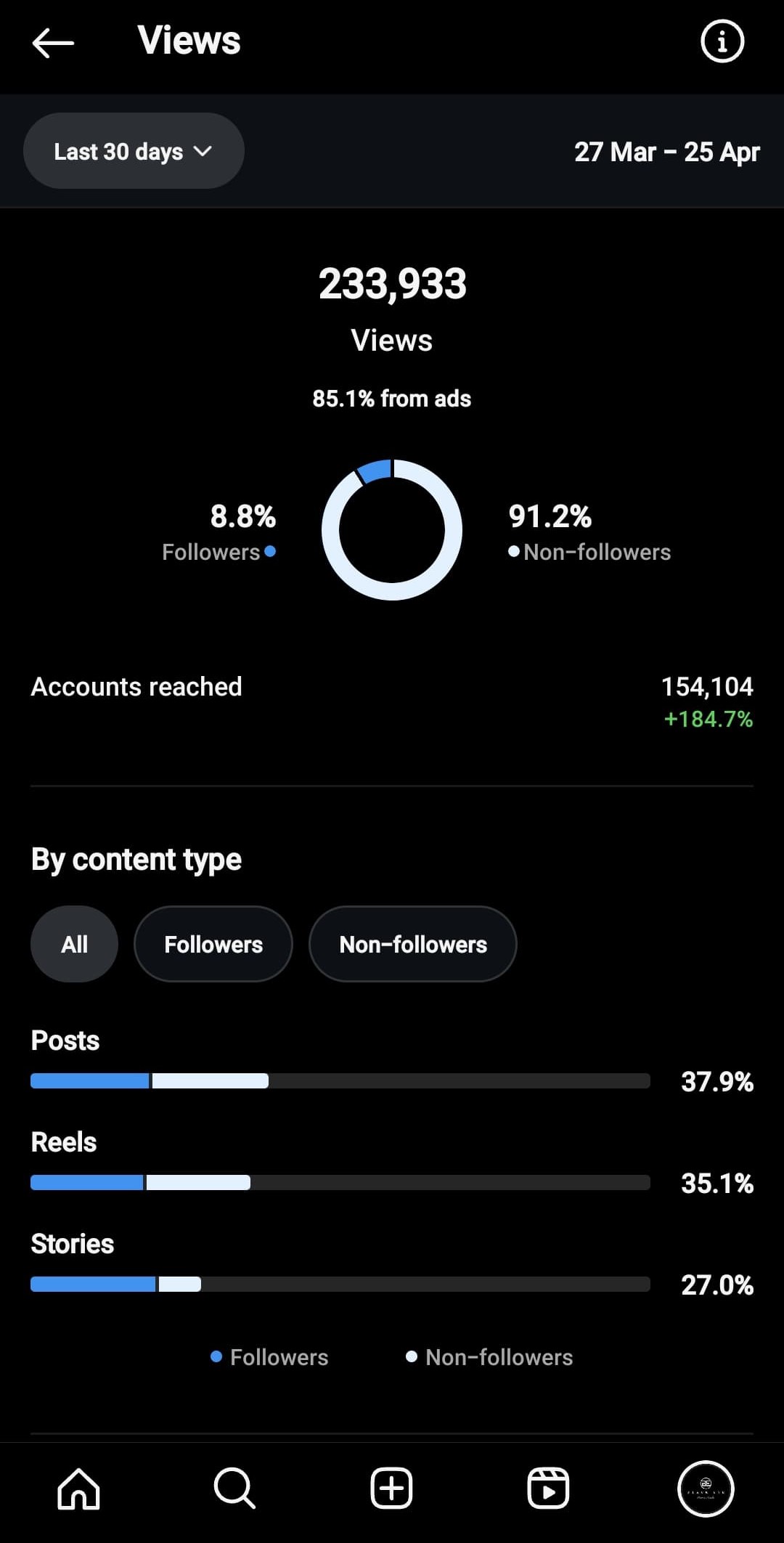Create a new post with plus icon

pyautogui.click(x=392, y=1489)
